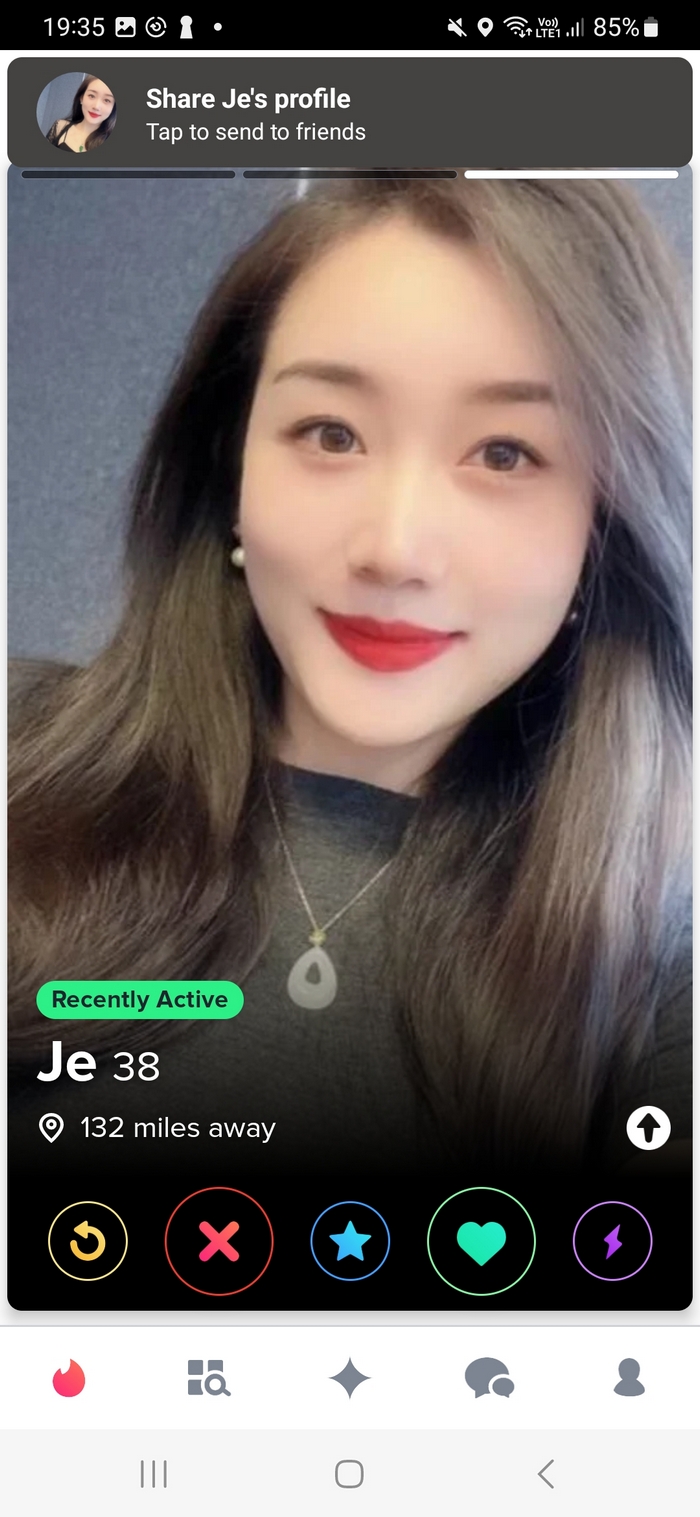The width and height of the screenshot is (700, 1517).
Task: Reject Je's profile with the X button
Action: [219, 1241]
